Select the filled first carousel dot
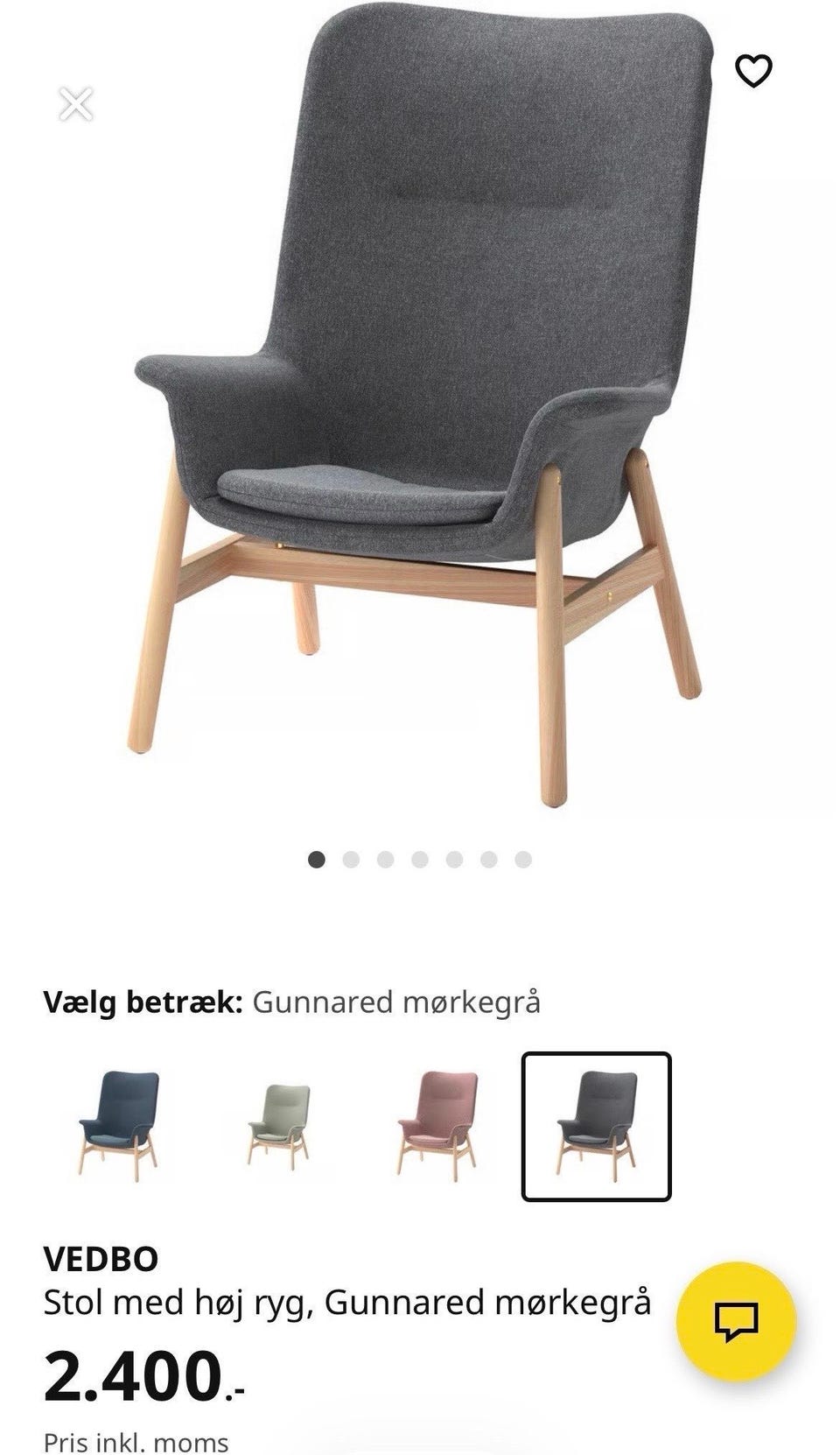 316,861
